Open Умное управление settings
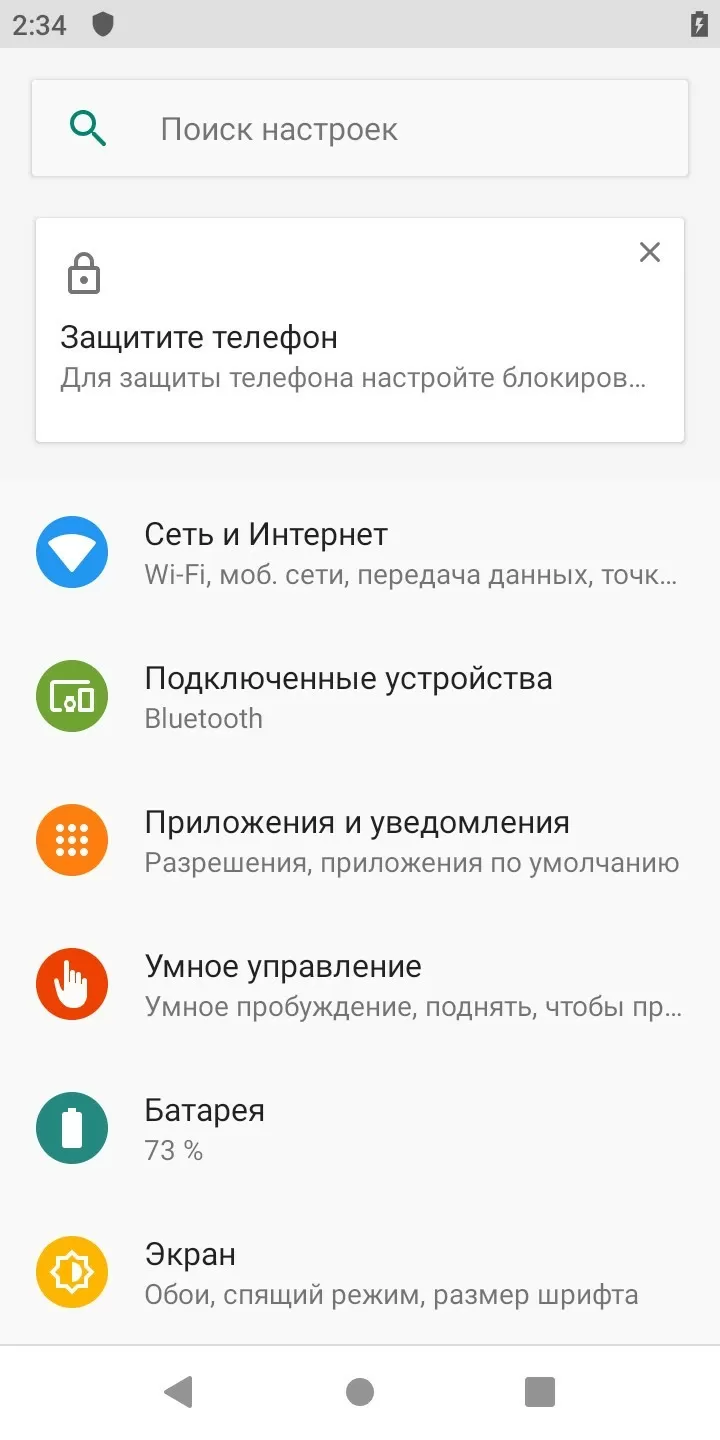Viewport: 720px width, 1440px height. [360, 985]
